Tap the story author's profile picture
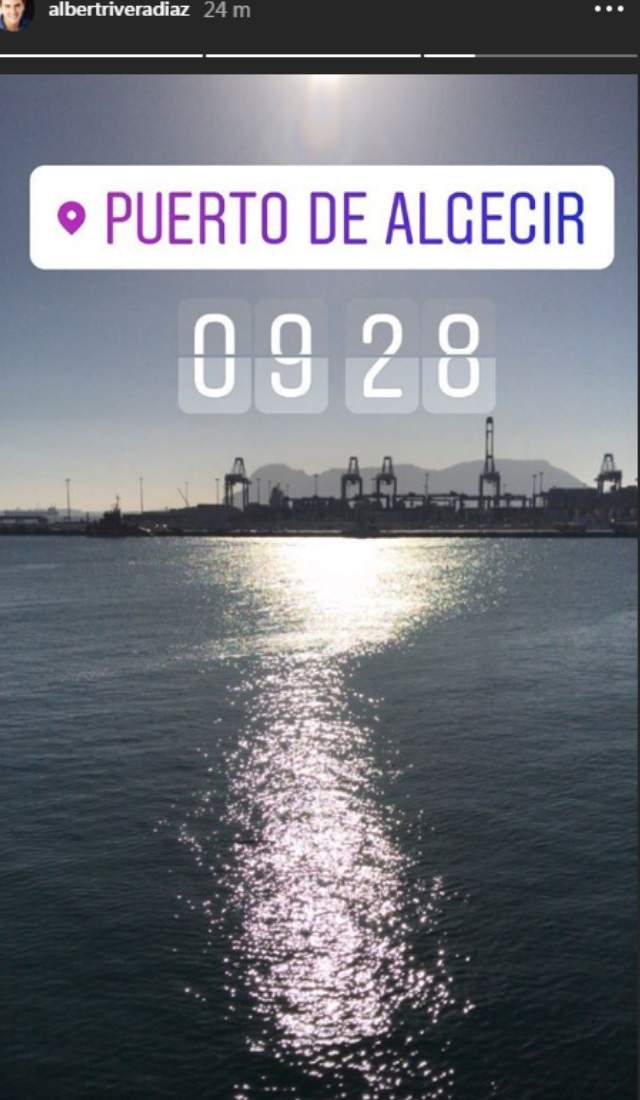Screen dimensions: 640x1100 15,12
